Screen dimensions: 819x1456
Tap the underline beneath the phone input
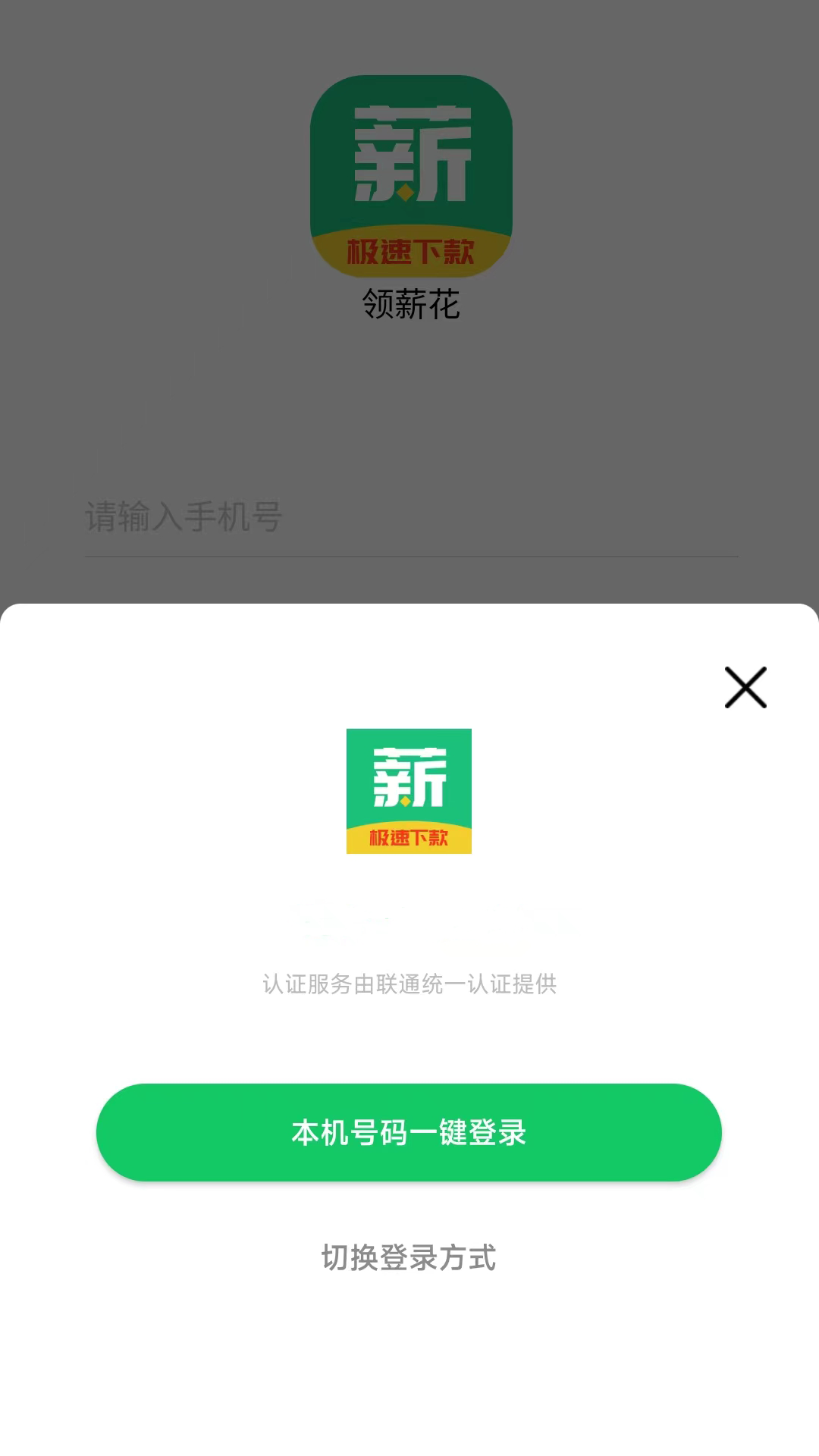[409, 557]
